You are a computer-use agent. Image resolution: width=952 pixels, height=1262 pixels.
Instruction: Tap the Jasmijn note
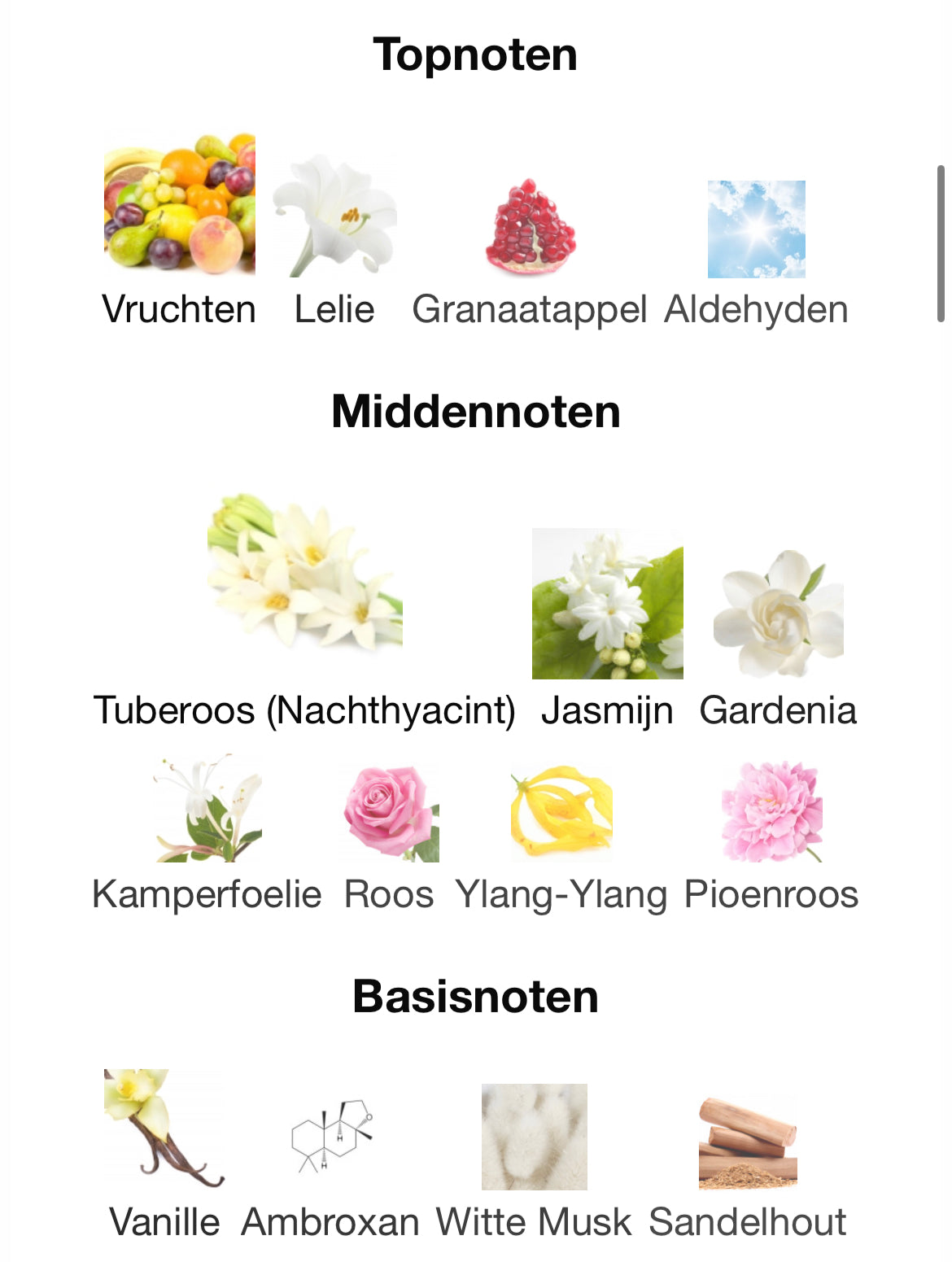pos(607,604)
